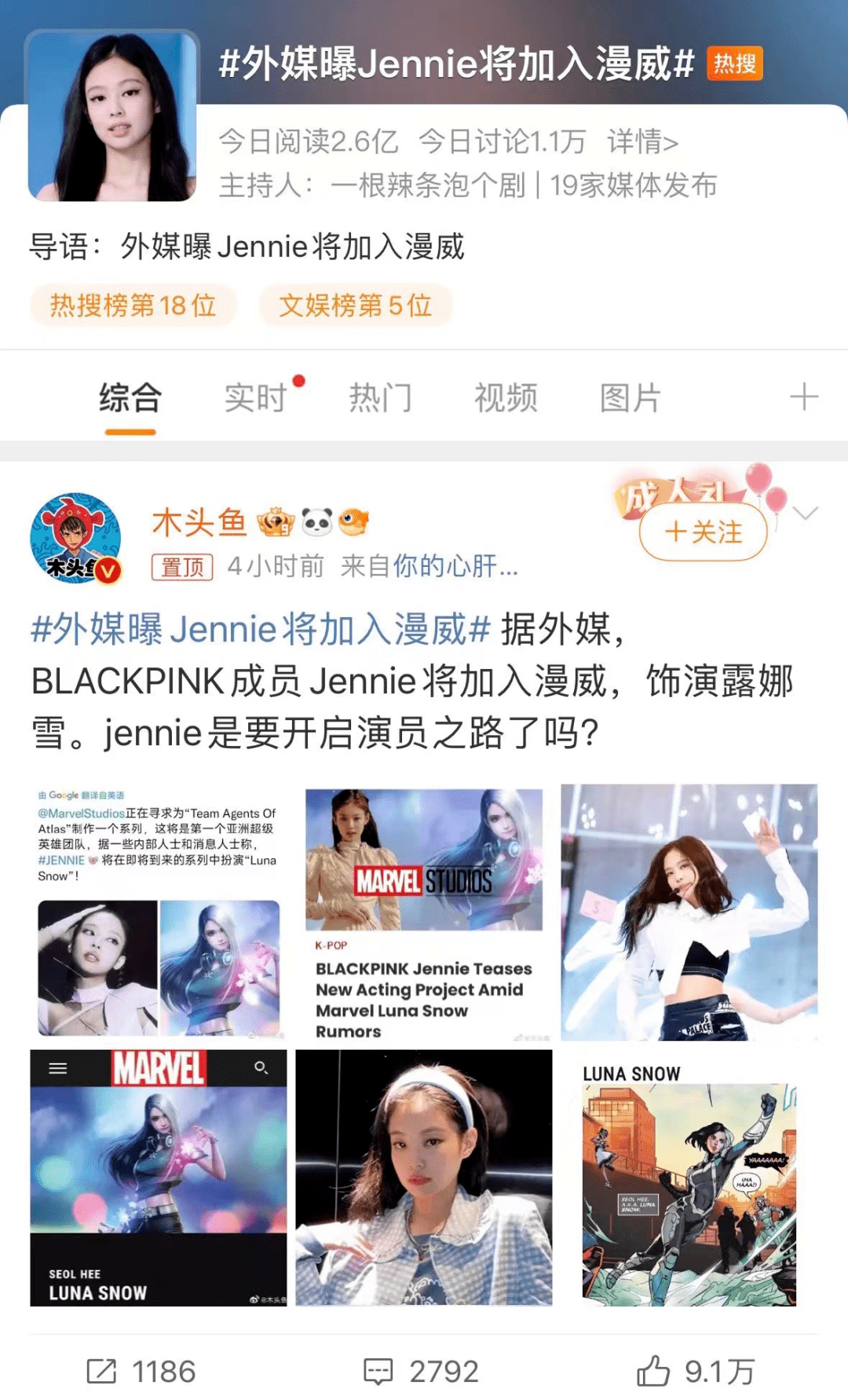Add a tab with the plus icon

click(x=803, y=397)
